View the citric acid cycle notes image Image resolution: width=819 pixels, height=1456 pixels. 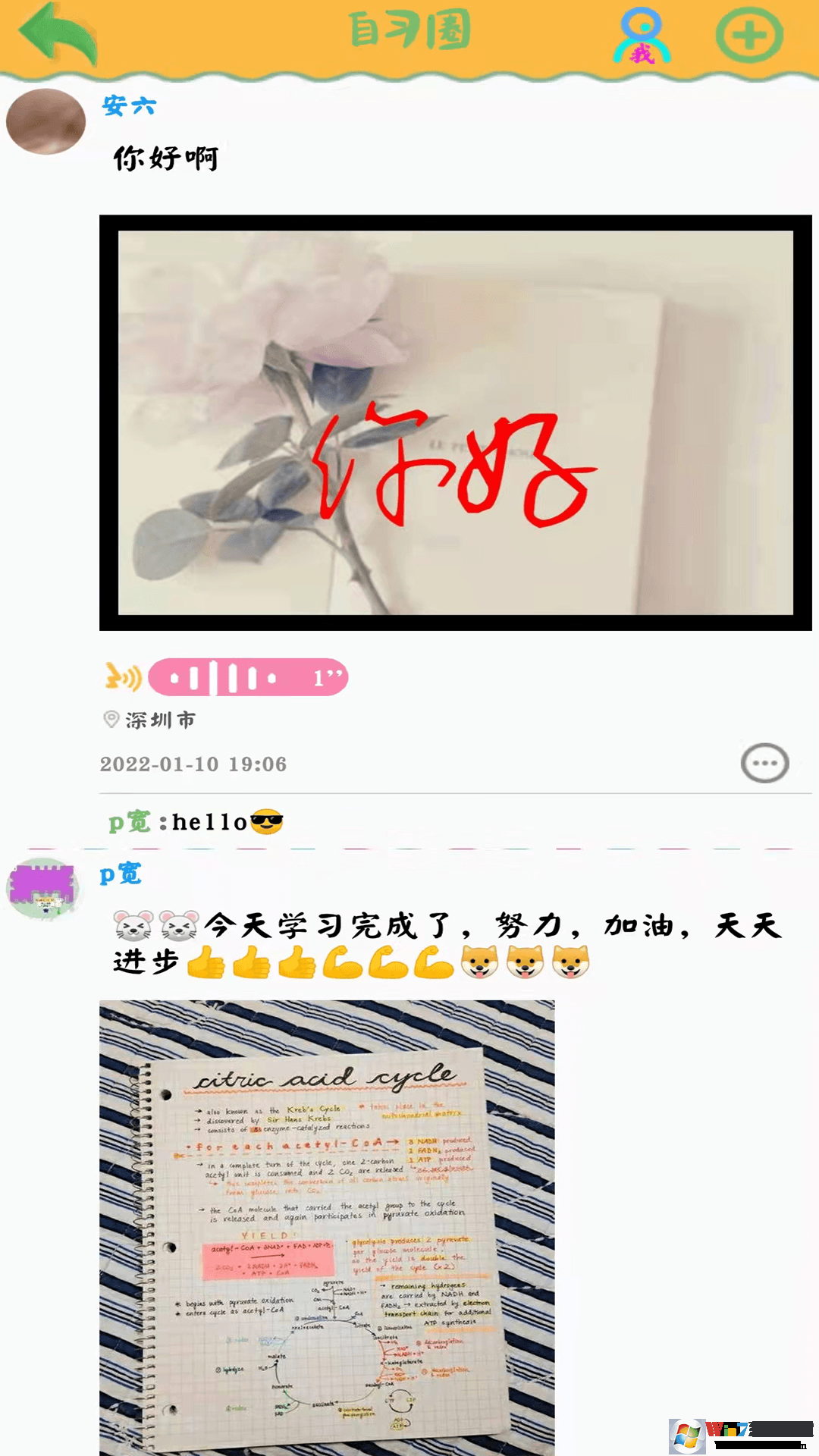tap(327, 1227)
